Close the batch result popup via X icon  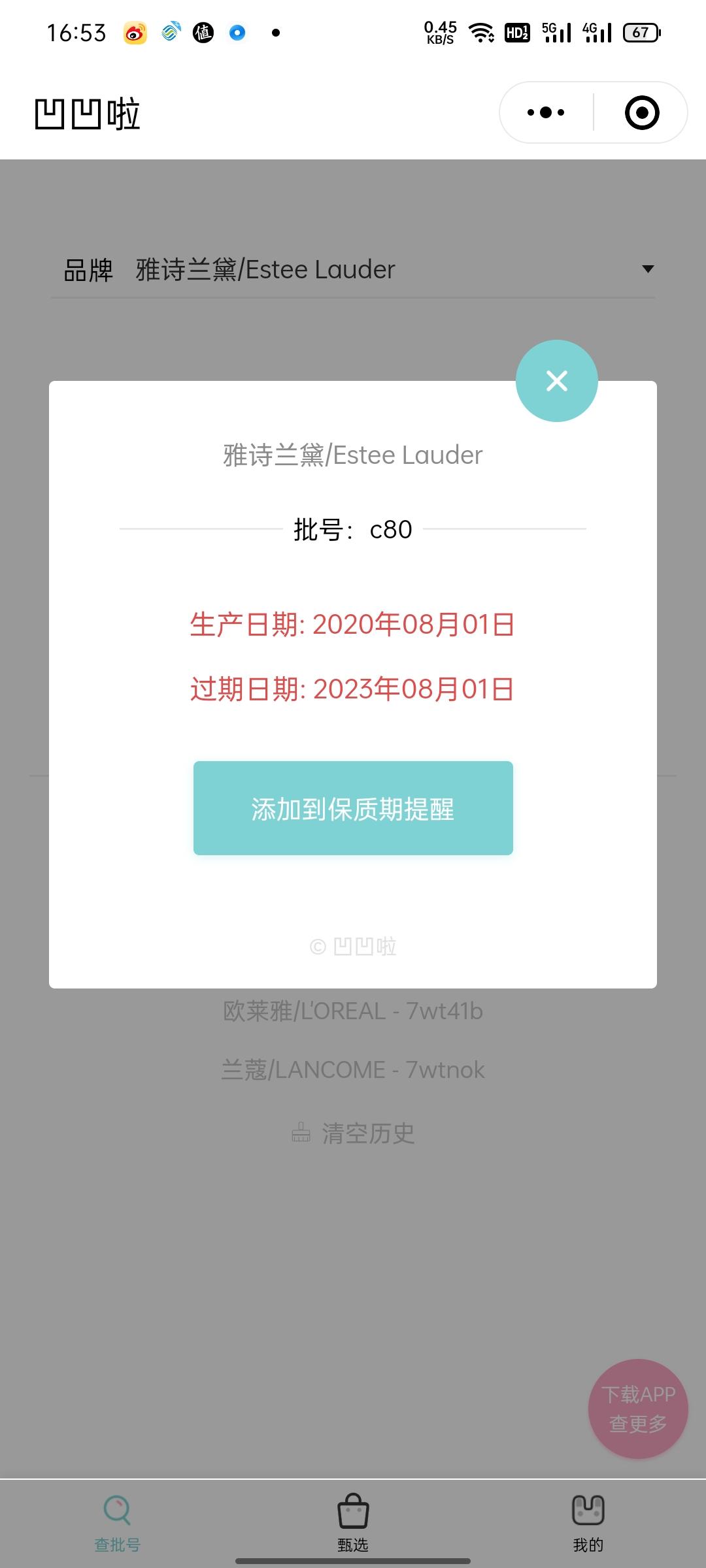(x=556, y=380)
